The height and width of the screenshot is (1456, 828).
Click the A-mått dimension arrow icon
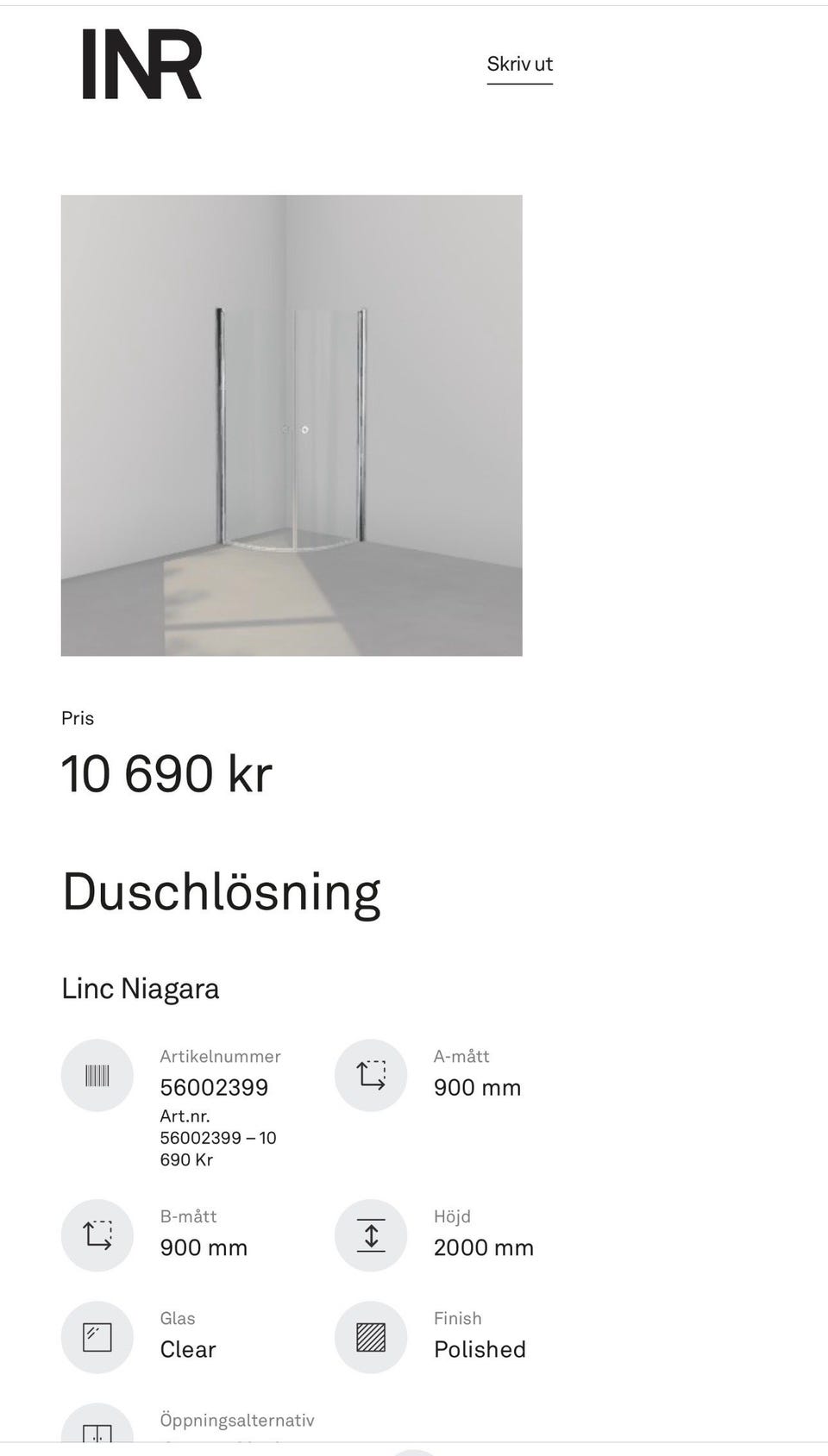pyautogui.click(x=370, y=1075)
